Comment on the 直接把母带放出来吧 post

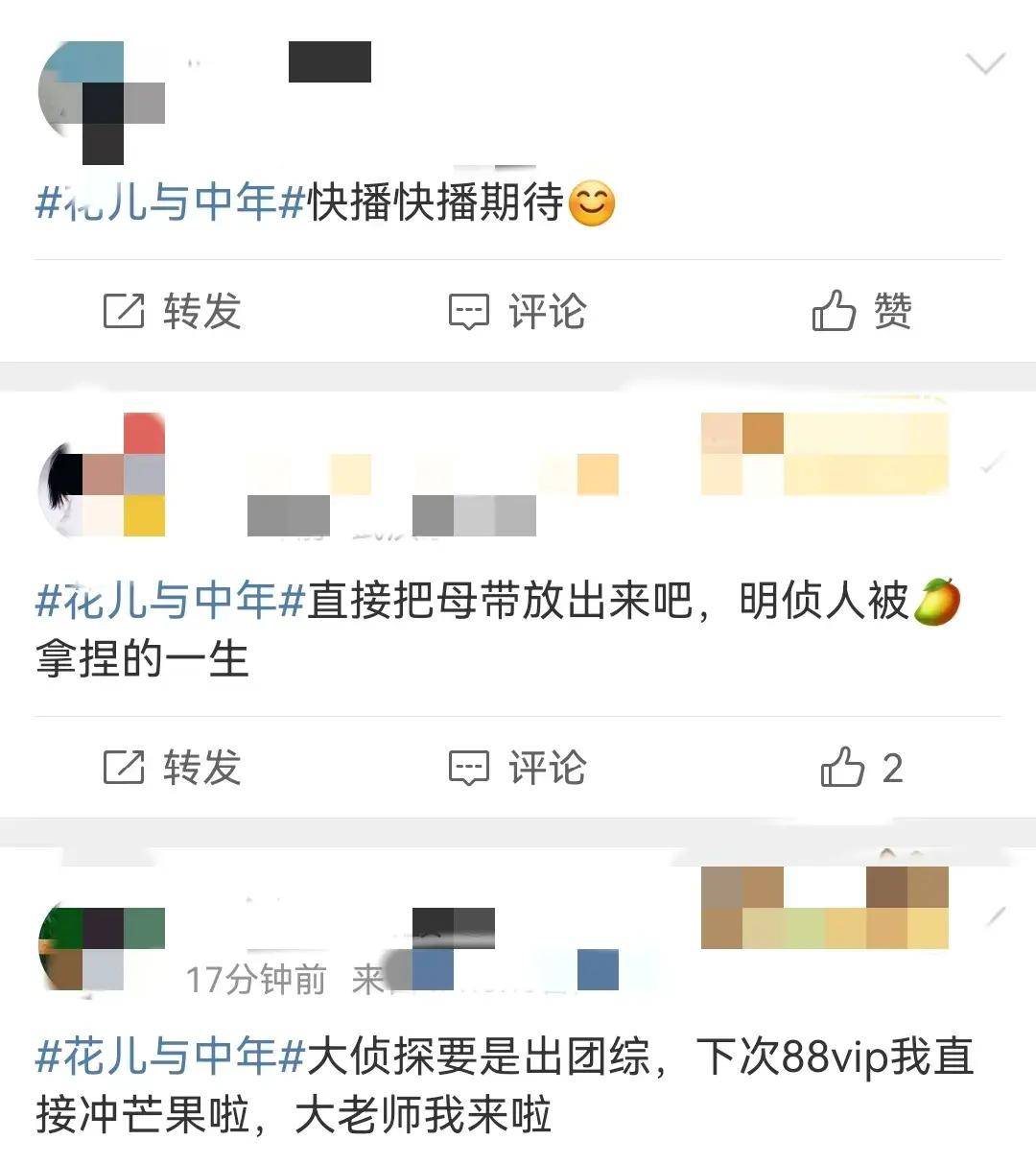click(x=518, y=768)
